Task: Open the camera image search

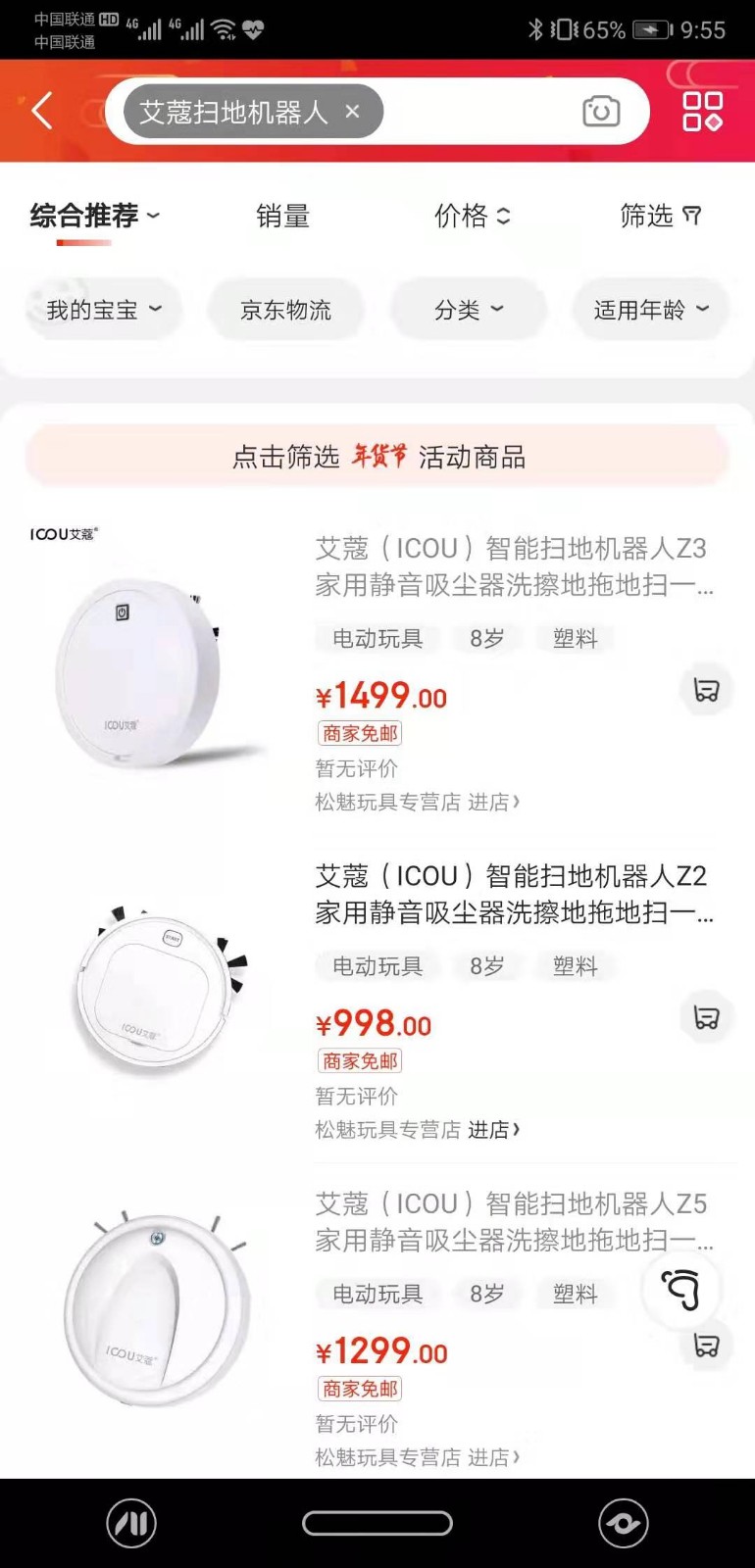Action: 601,111
